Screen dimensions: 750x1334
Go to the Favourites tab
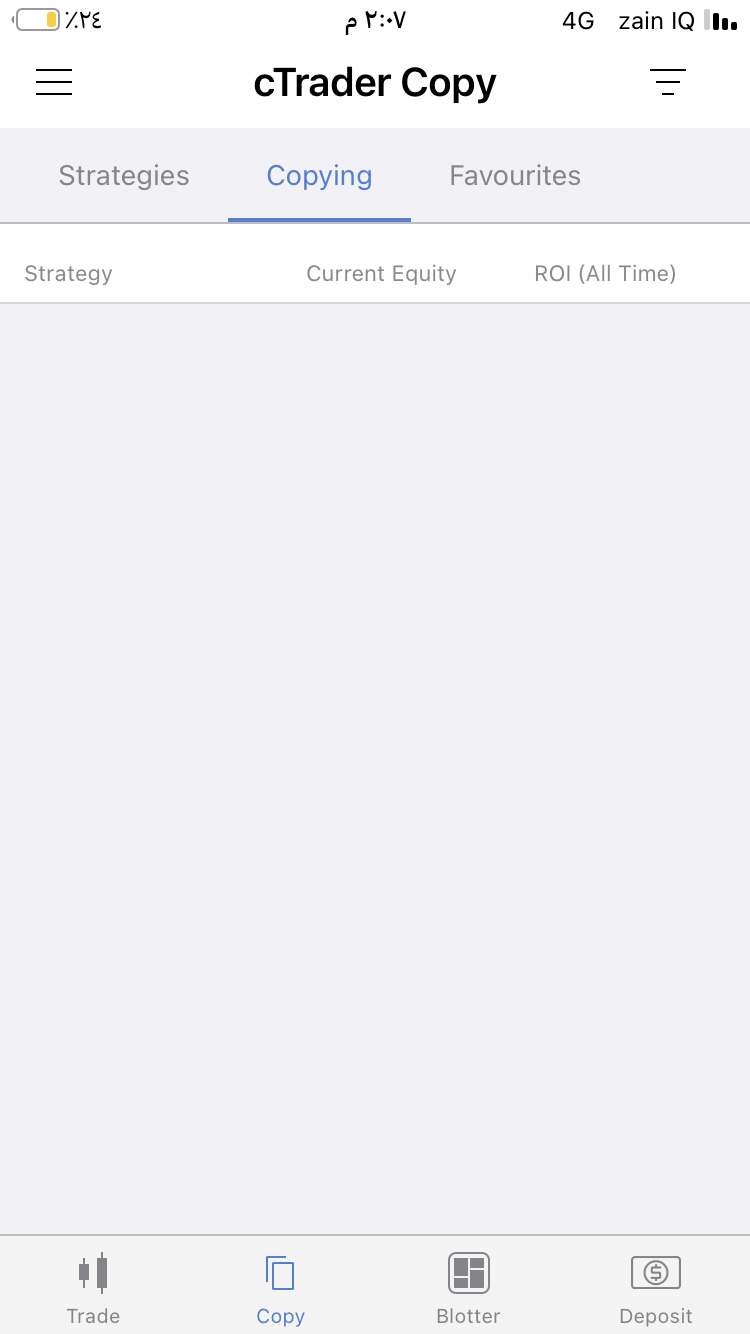pyautogui.click(x=515, y=176)
